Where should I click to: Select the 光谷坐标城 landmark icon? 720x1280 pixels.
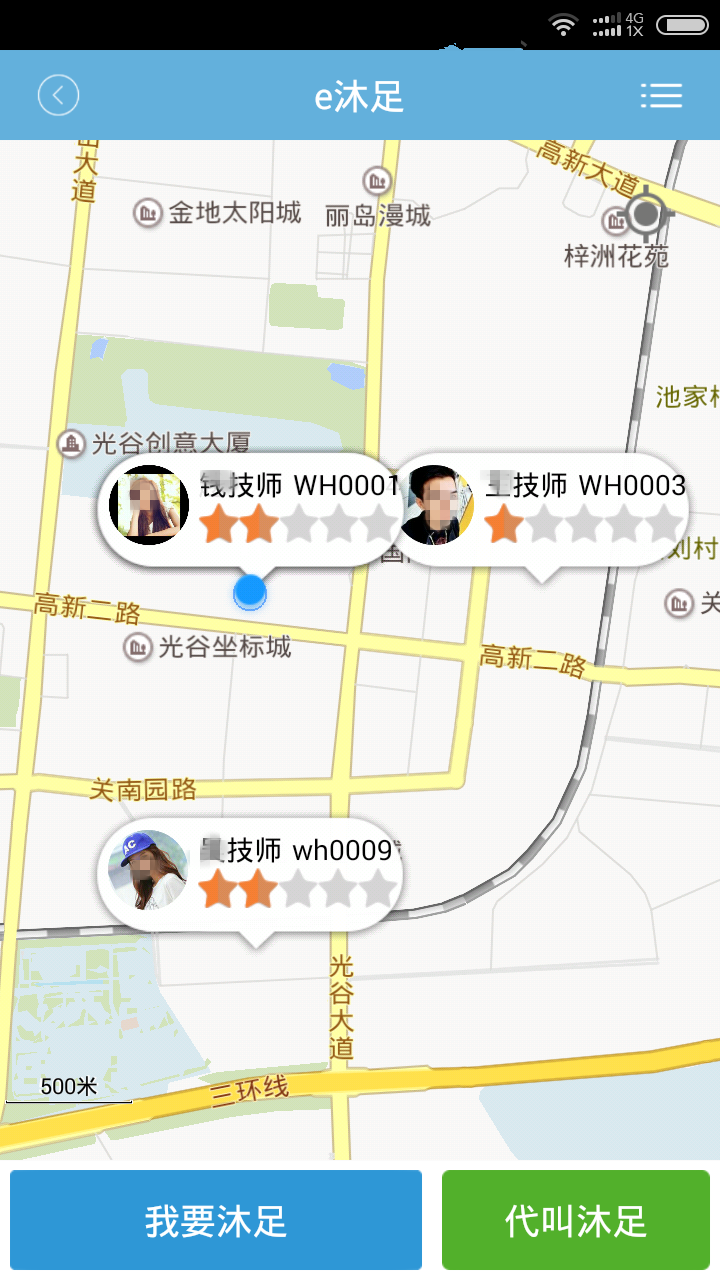click(x=135, y=648)
